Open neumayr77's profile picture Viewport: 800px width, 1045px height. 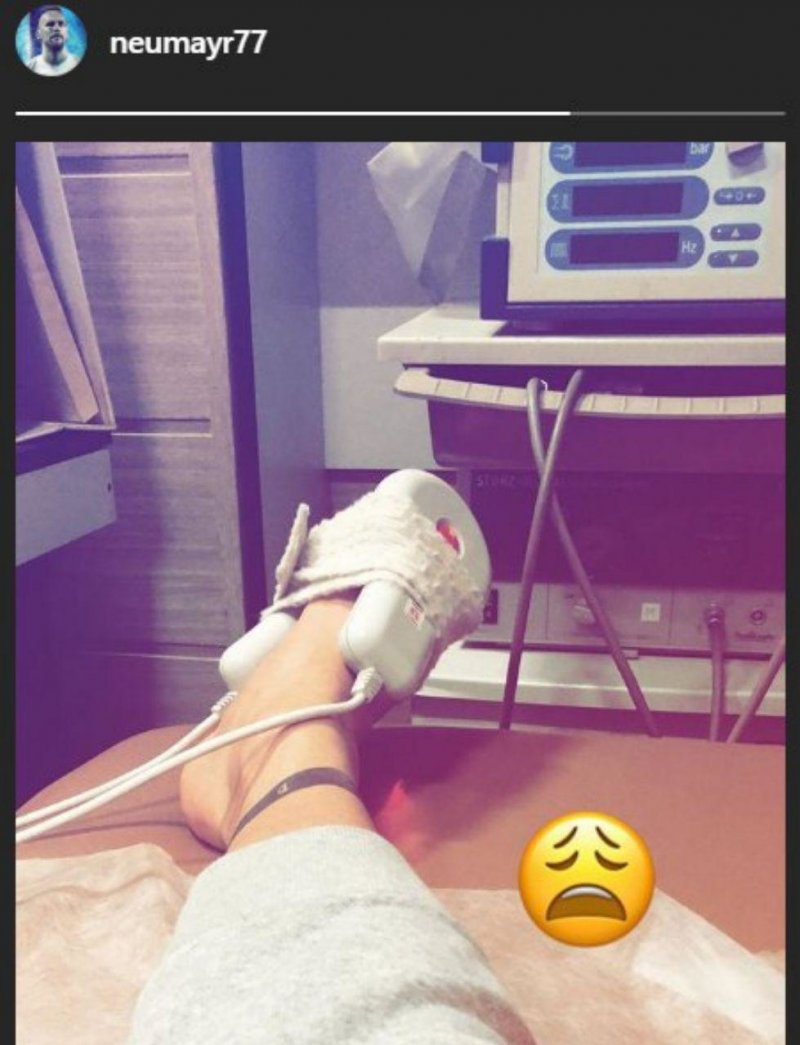pyautogui.click(x=50, y=42)
